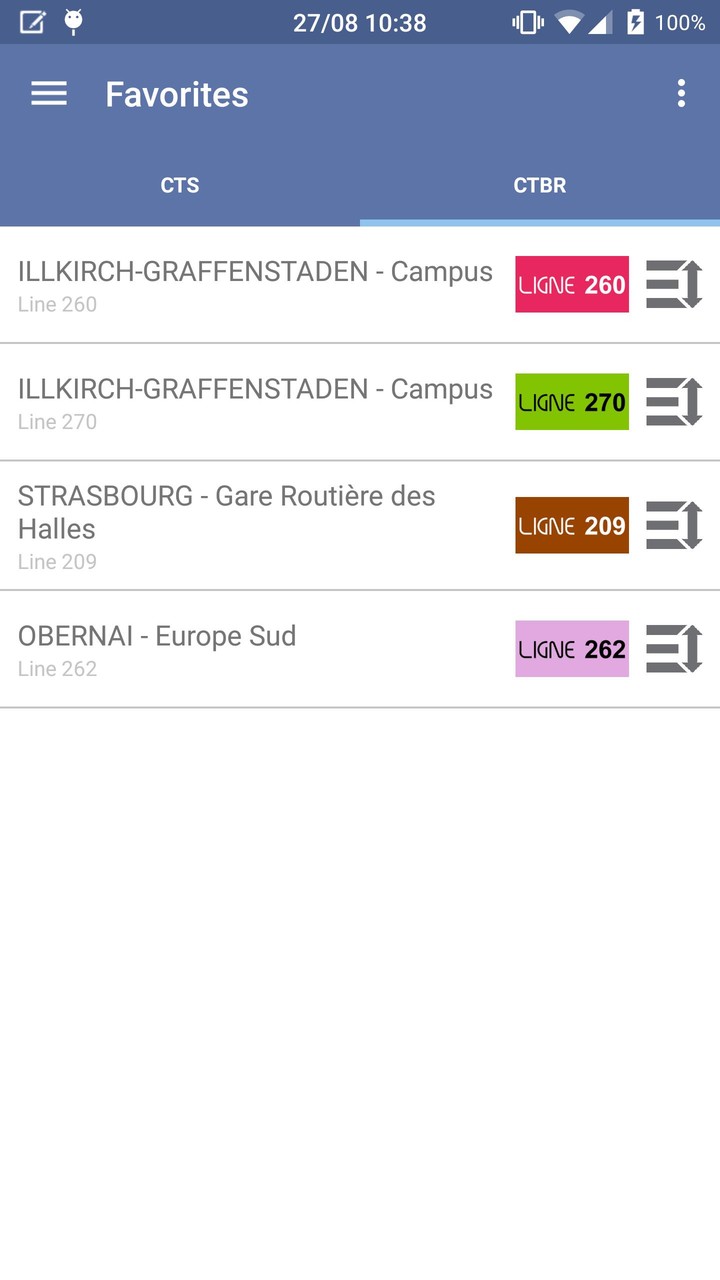
Task: Switch to the CTS tab
Action: pos(180,185)
